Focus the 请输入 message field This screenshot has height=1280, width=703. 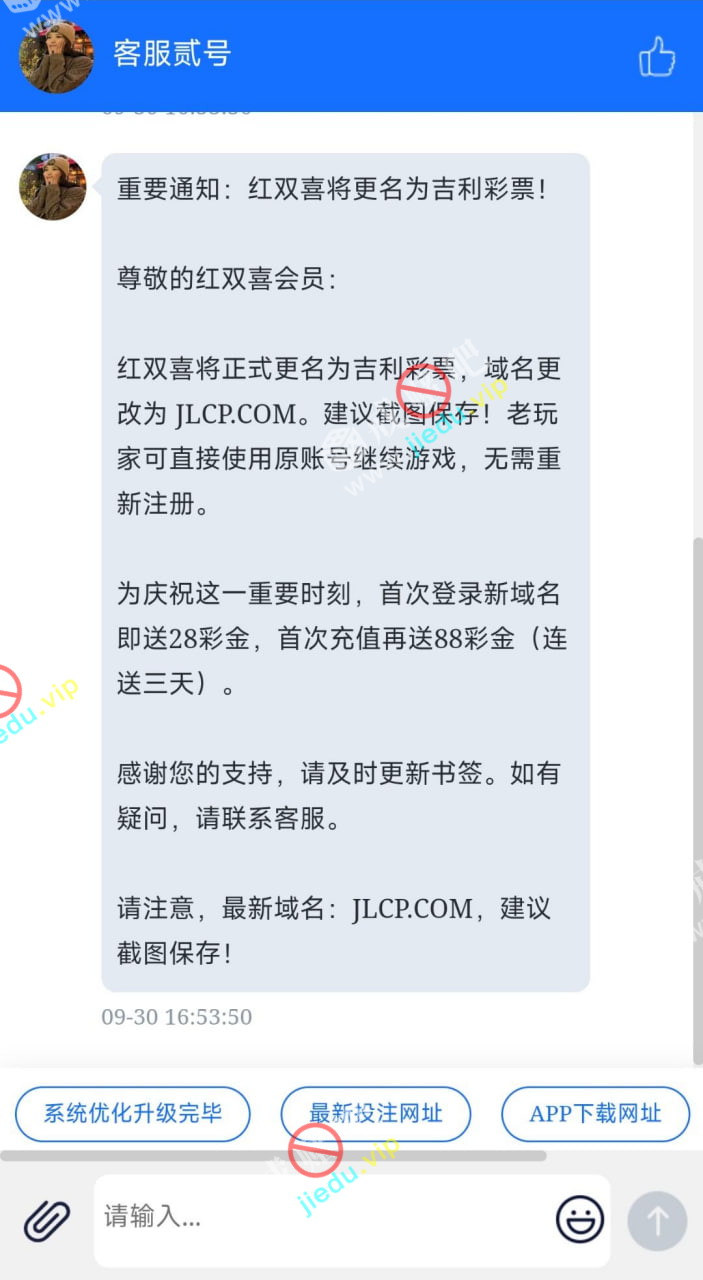coord(320,1217)
